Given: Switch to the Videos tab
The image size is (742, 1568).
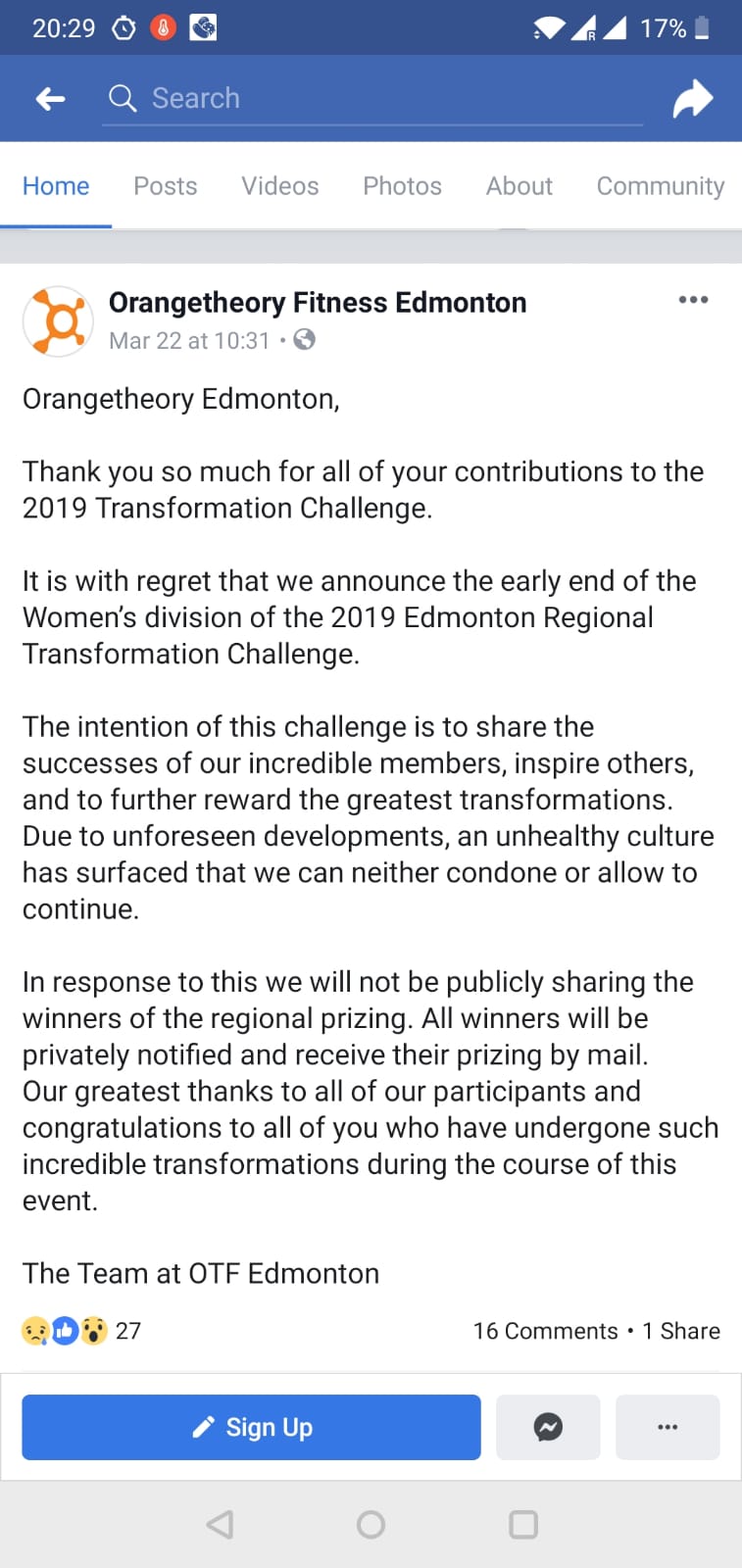Looking at the screenshot, I should [280, 186].
